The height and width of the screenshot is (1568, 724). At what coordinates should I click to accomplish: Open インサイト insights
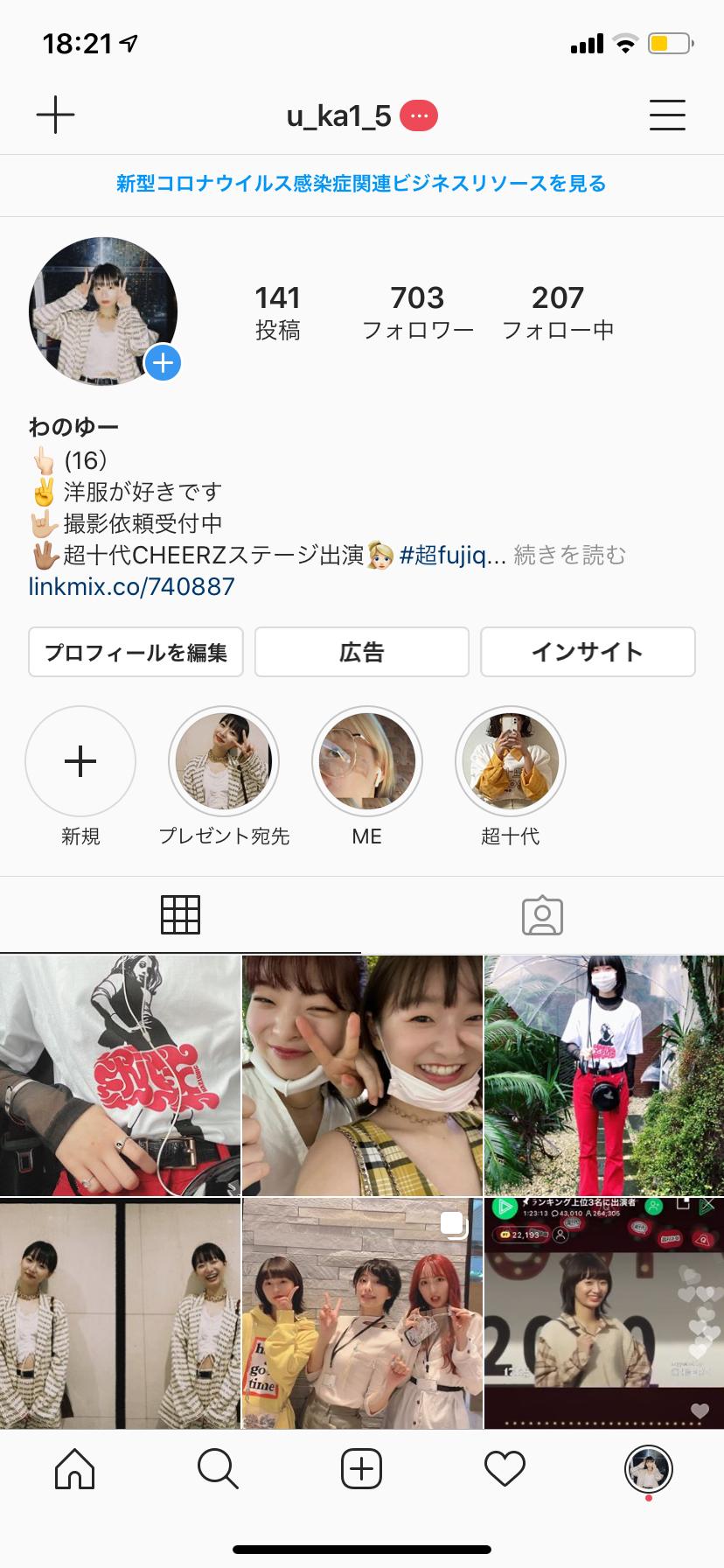[x=588, y=652]
